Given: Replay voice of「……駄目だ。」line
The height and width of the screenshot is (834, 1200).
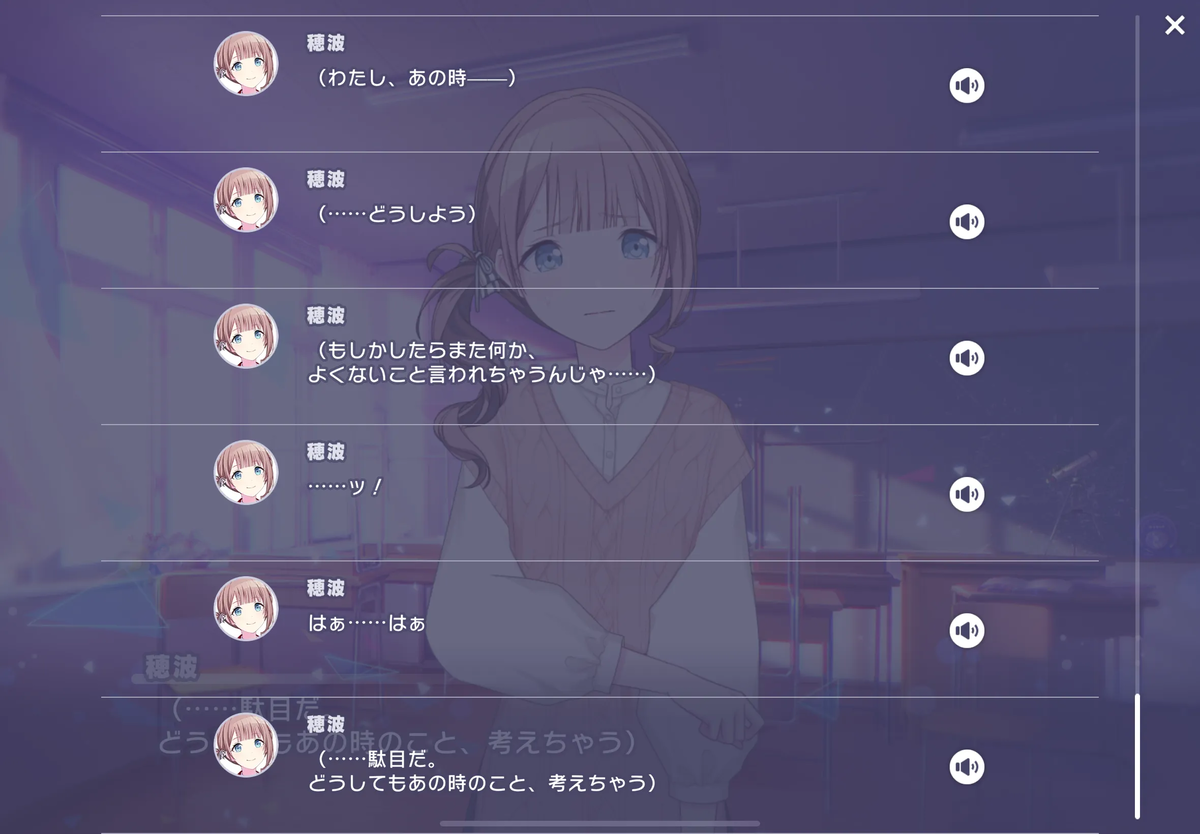Looking at the screenshot, I should point(966,767).
